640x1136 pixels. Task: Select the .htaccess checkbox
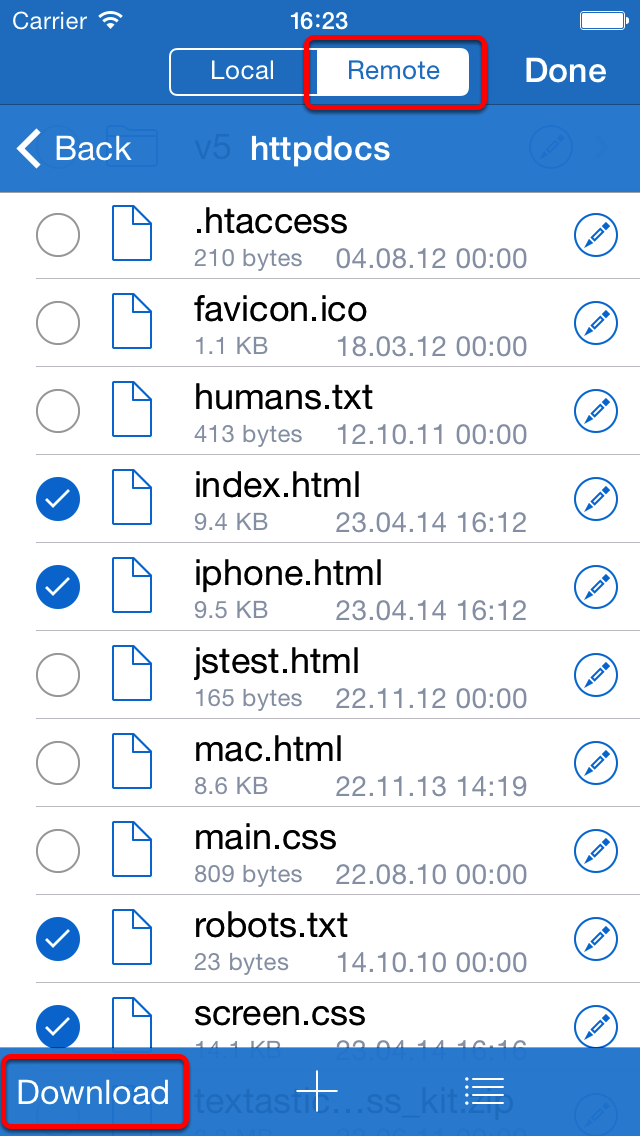(57, 235)
